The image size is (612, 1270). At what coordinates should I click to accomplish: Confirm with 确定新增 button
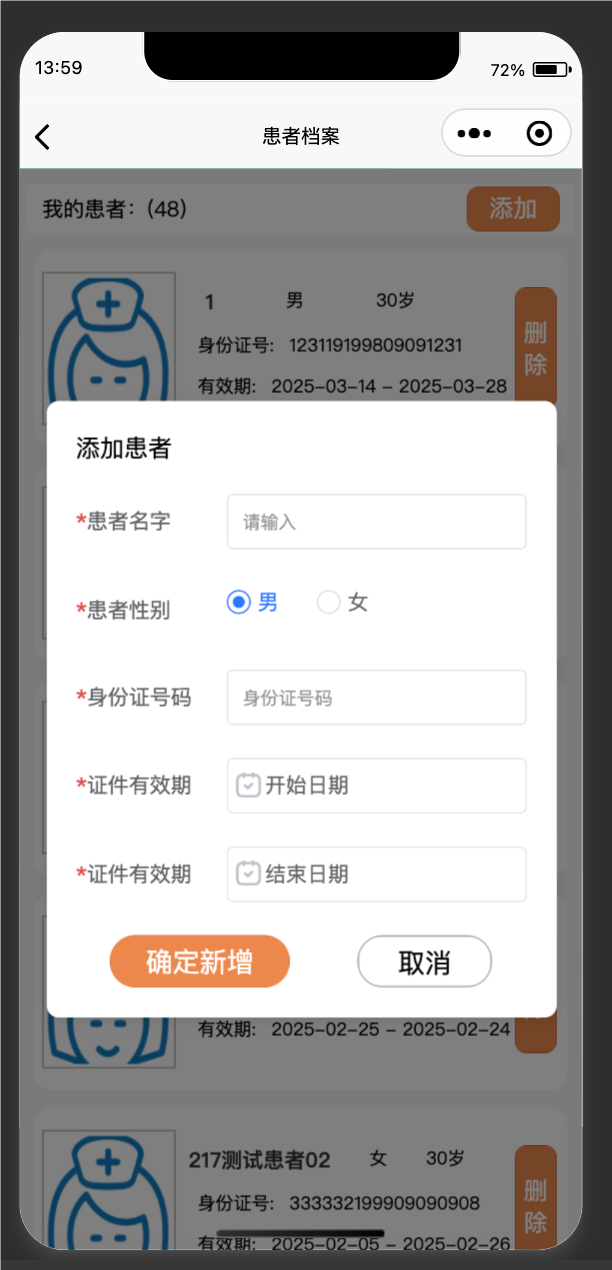pyautogui.click(x=199, y=962)
